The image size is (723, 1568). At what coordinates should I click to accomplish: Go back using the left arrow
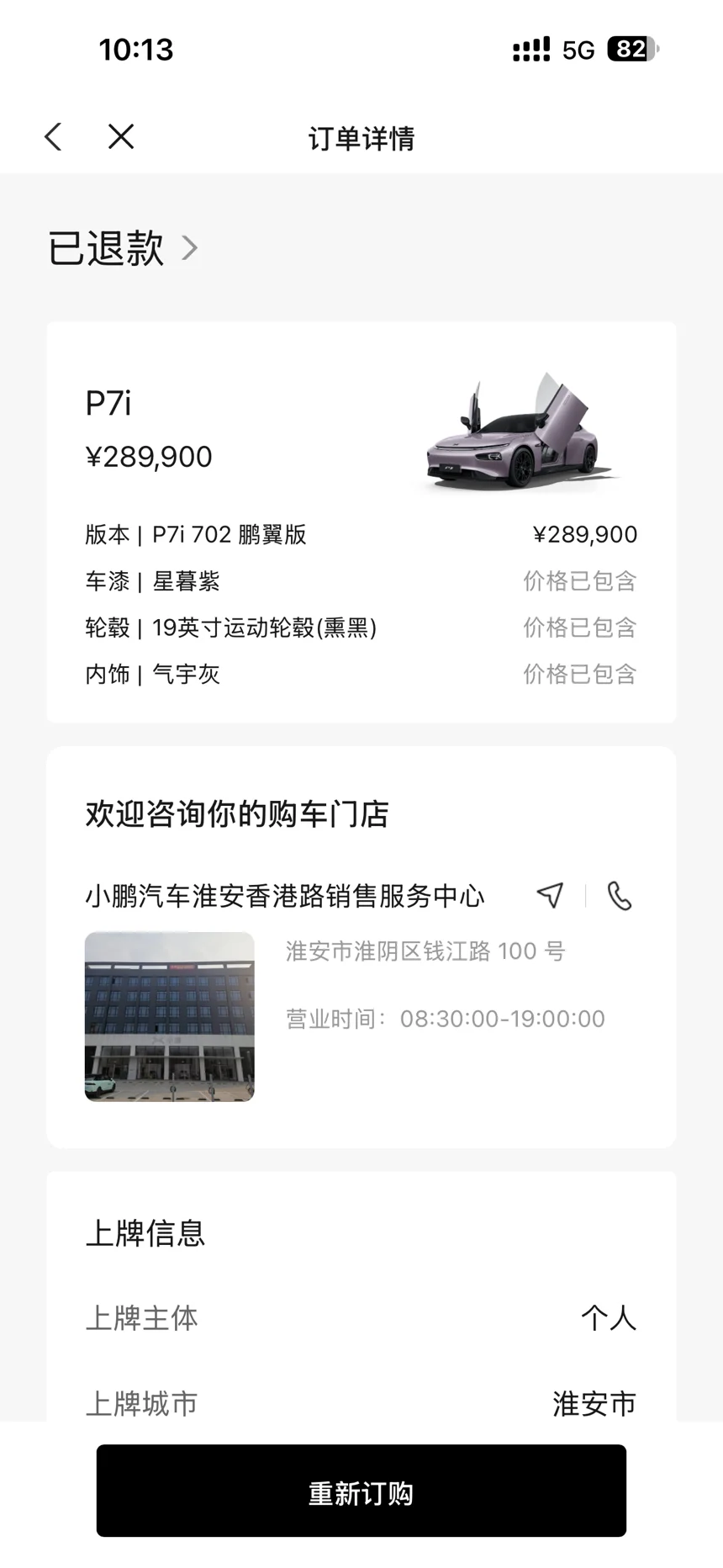(54, 136)
